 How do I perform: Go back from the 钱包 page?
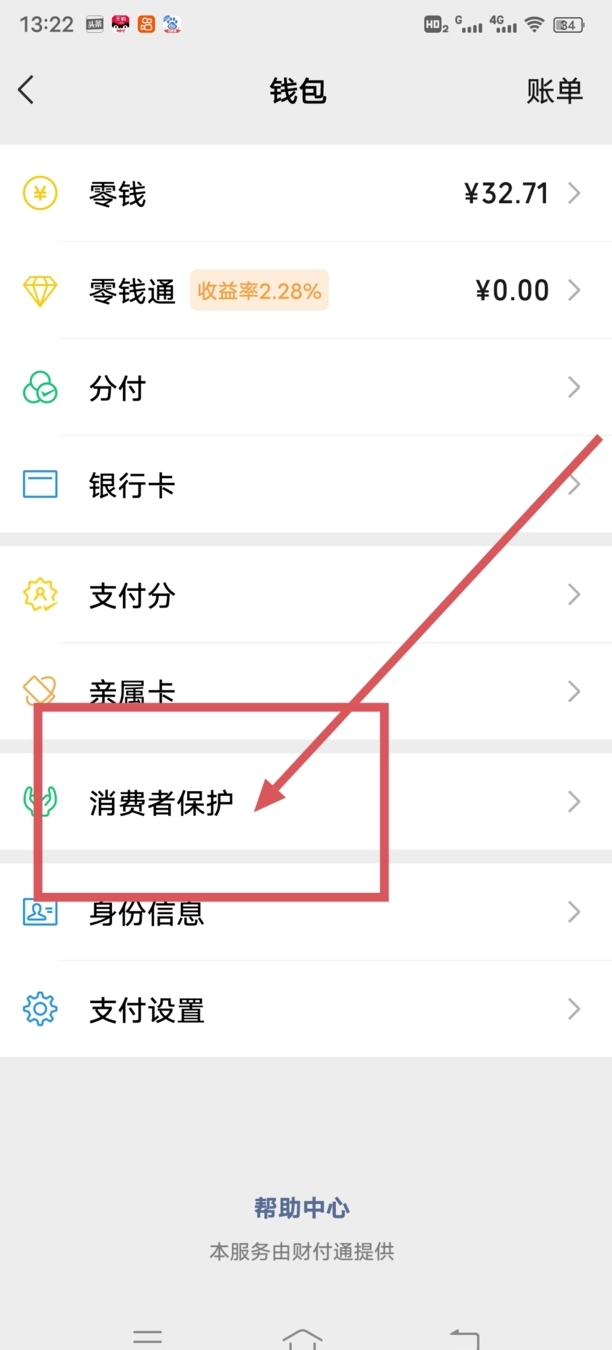[x=27, y=90]
